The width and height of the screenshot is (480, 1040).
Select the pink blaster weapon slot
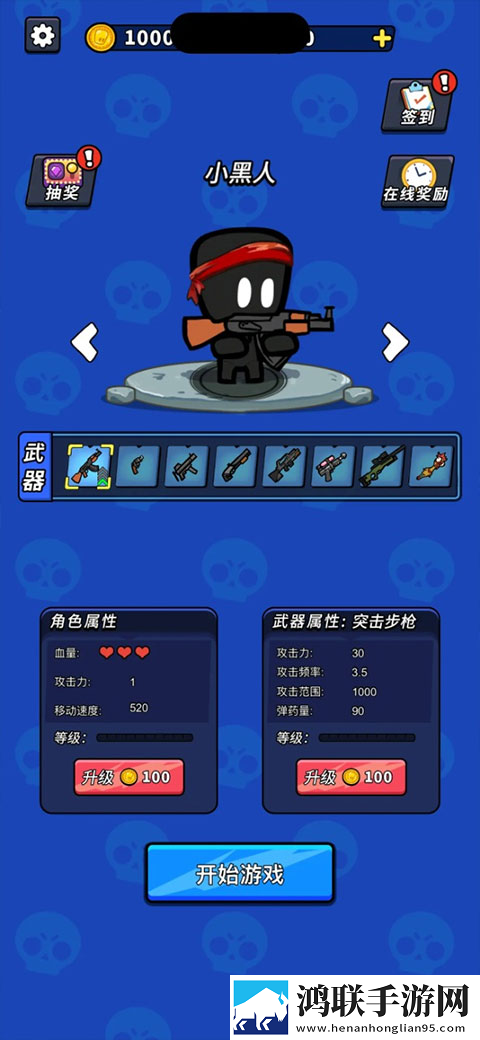[333, 466]
